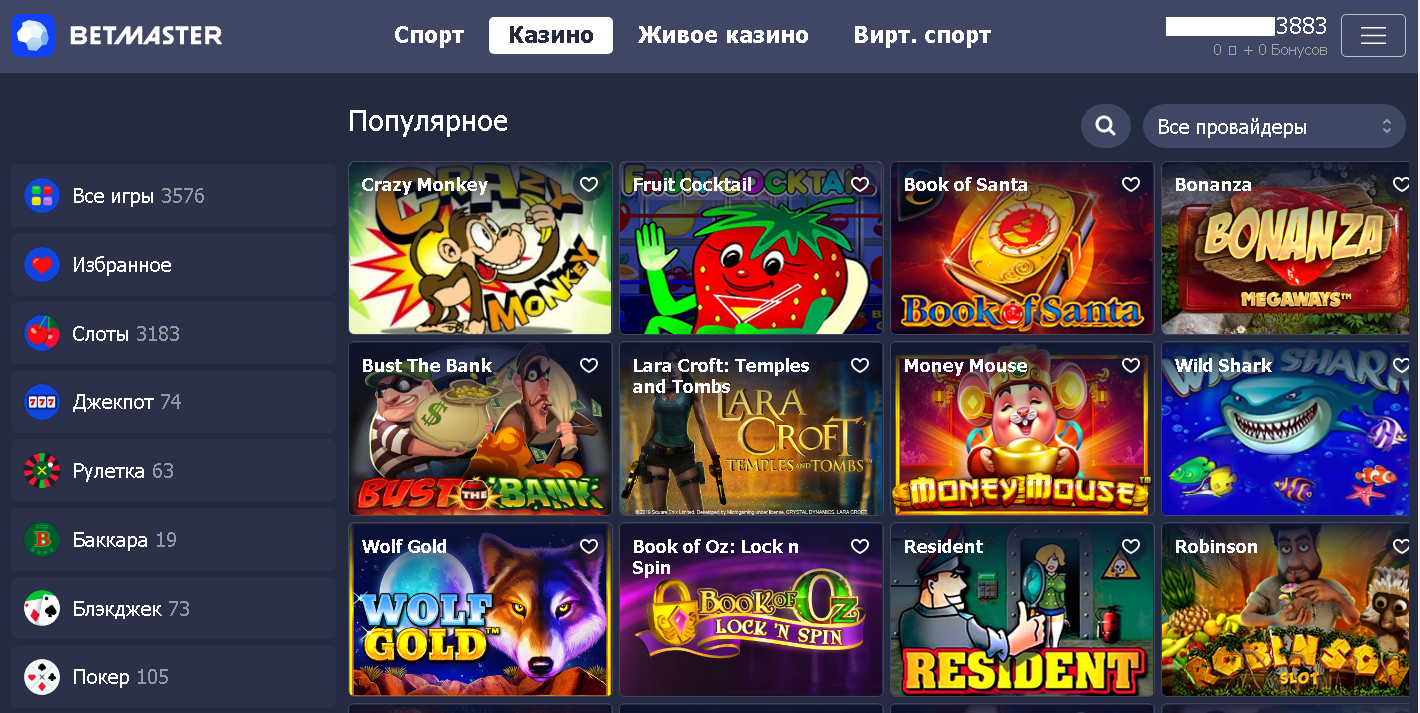Open the Джекпот category
Screen dimensions: 1420x713
coord(173,402)
